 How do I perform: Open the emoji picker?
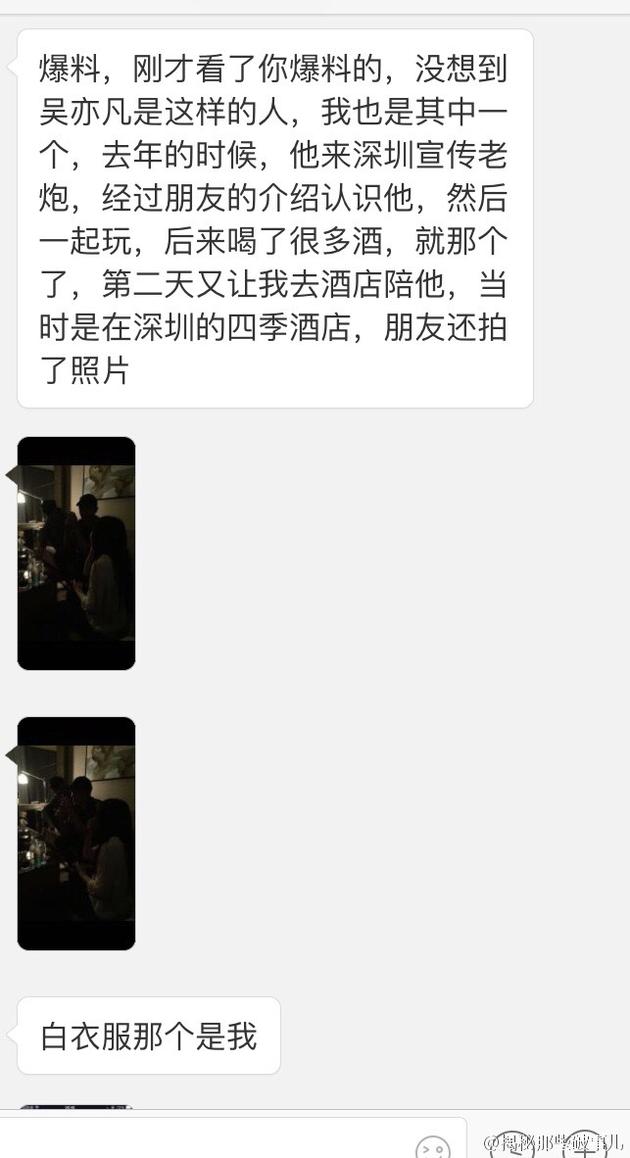coord(433,1147)
